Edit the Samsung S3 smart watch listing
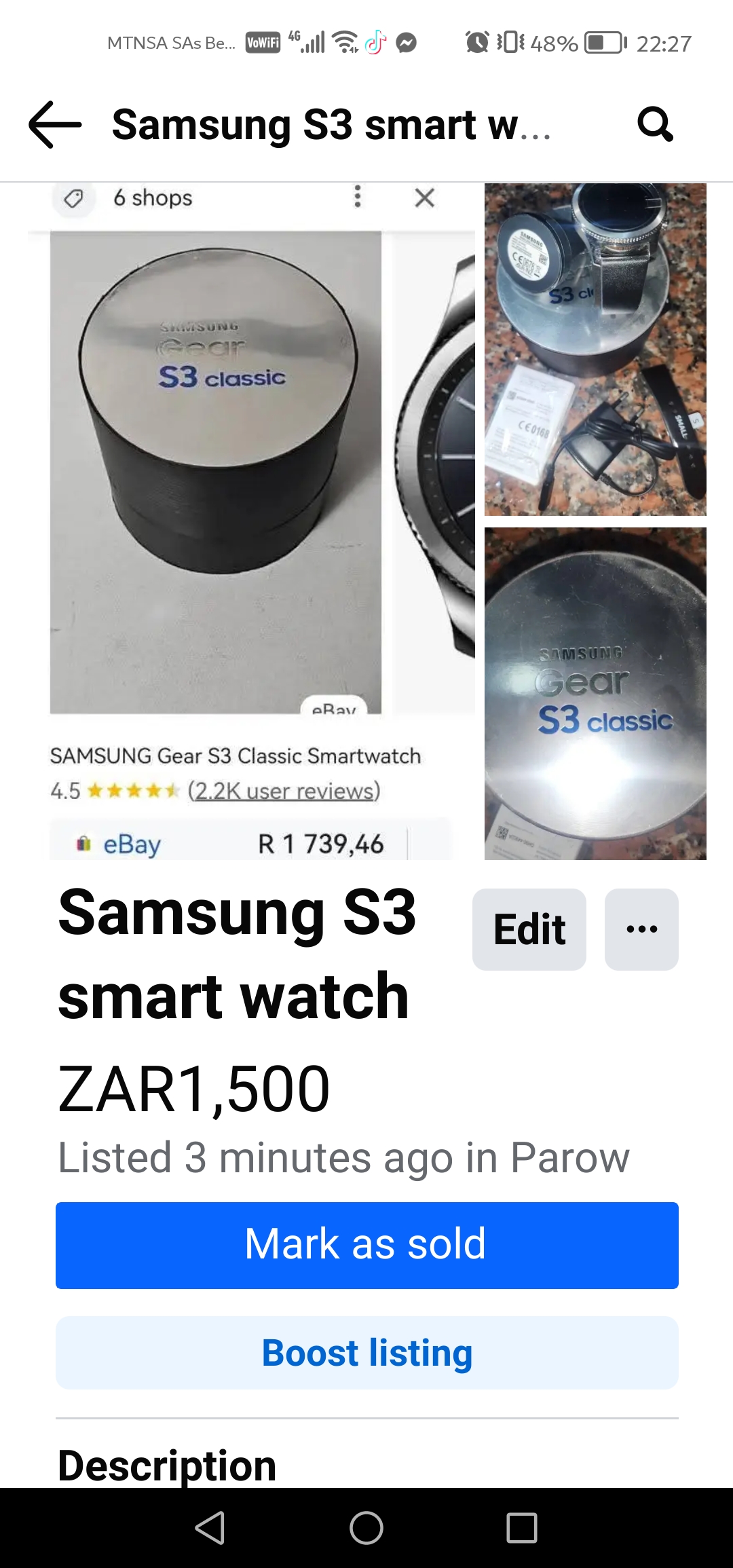Image resolution: width=733 pixels, height=1568 pixels. [529, 929]
